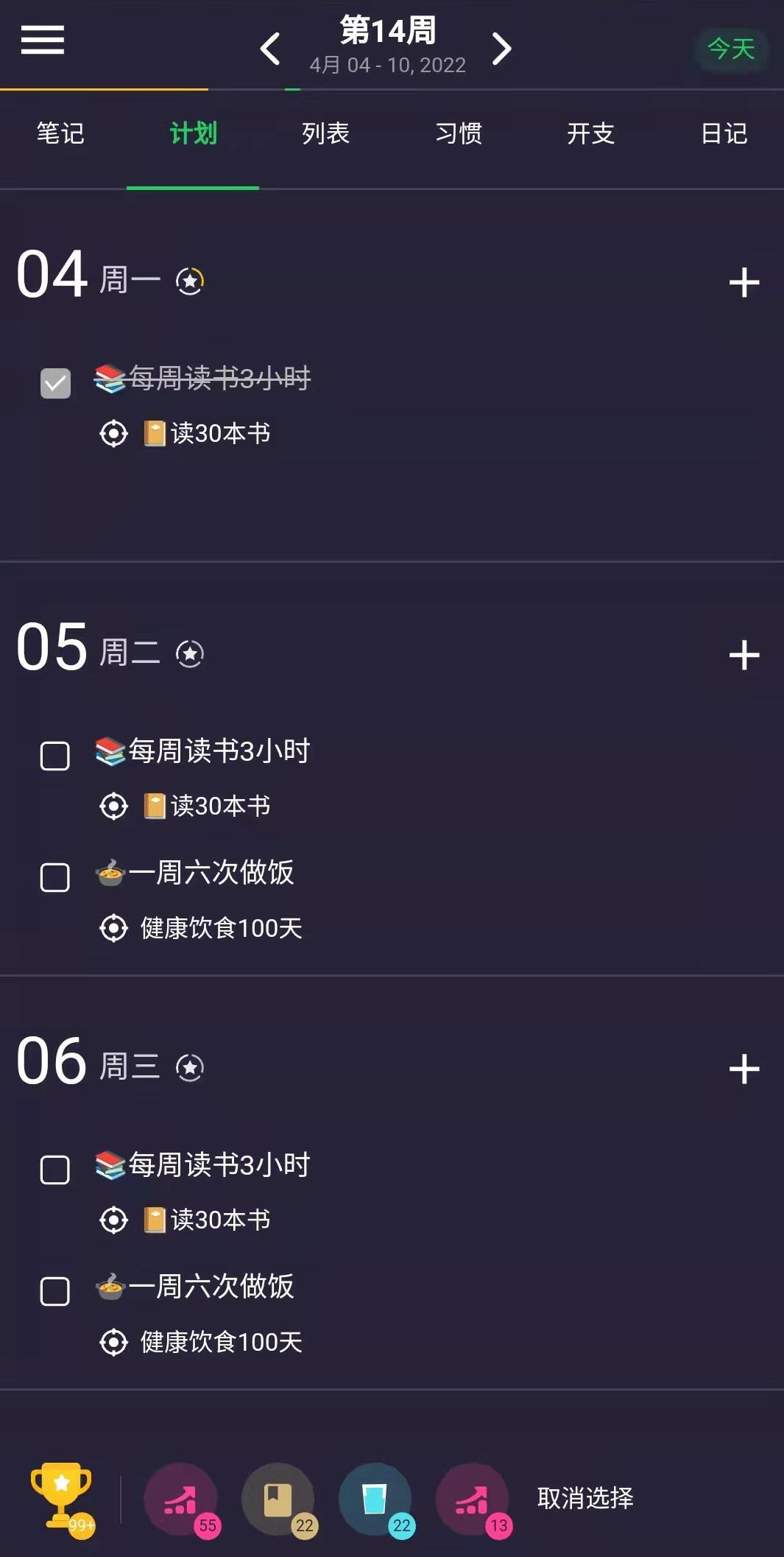Switch to the 开支 tab

click(x=590, y=133)
